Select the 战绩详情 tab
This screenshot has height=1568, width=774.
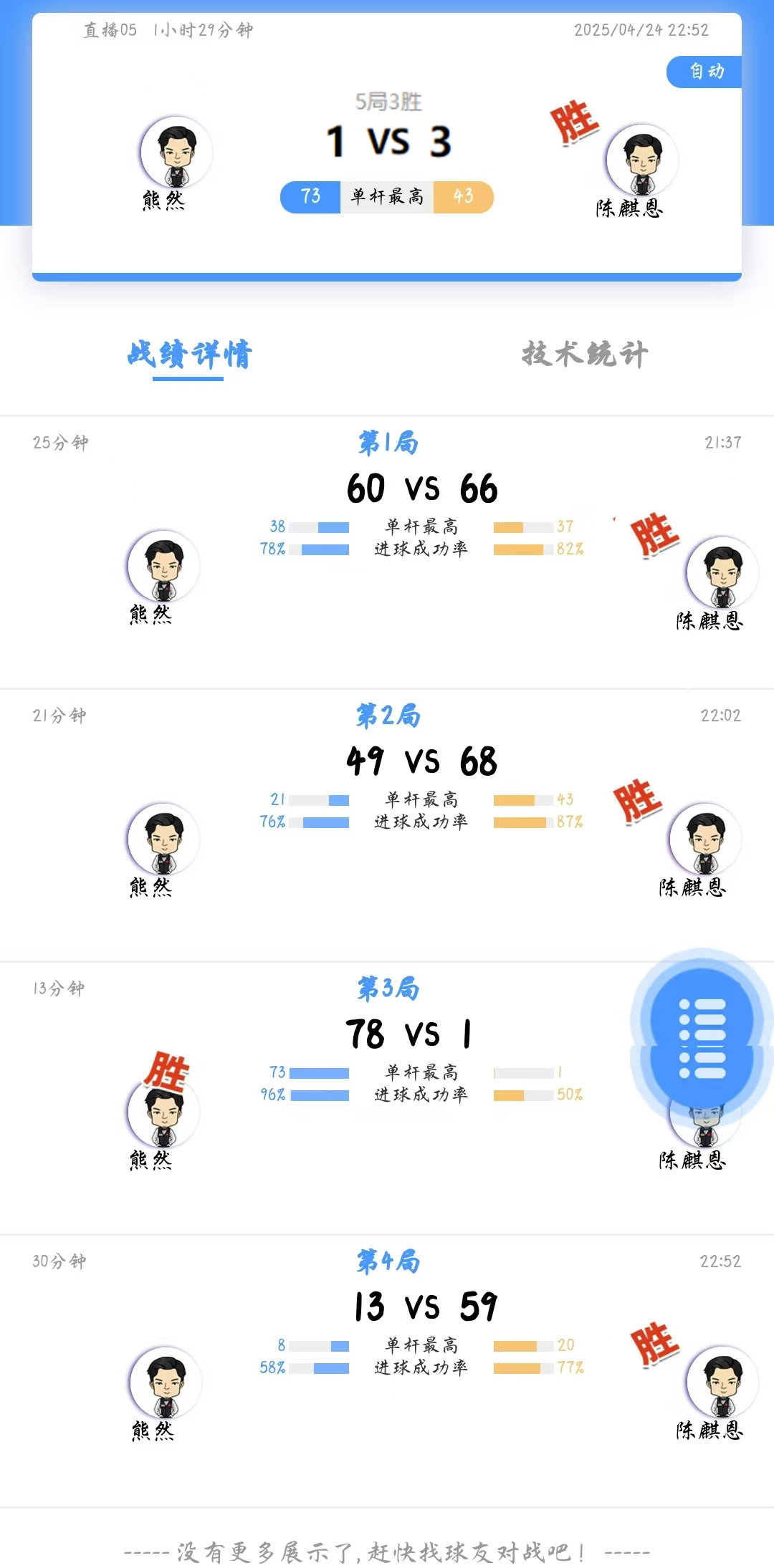[189, 355]
